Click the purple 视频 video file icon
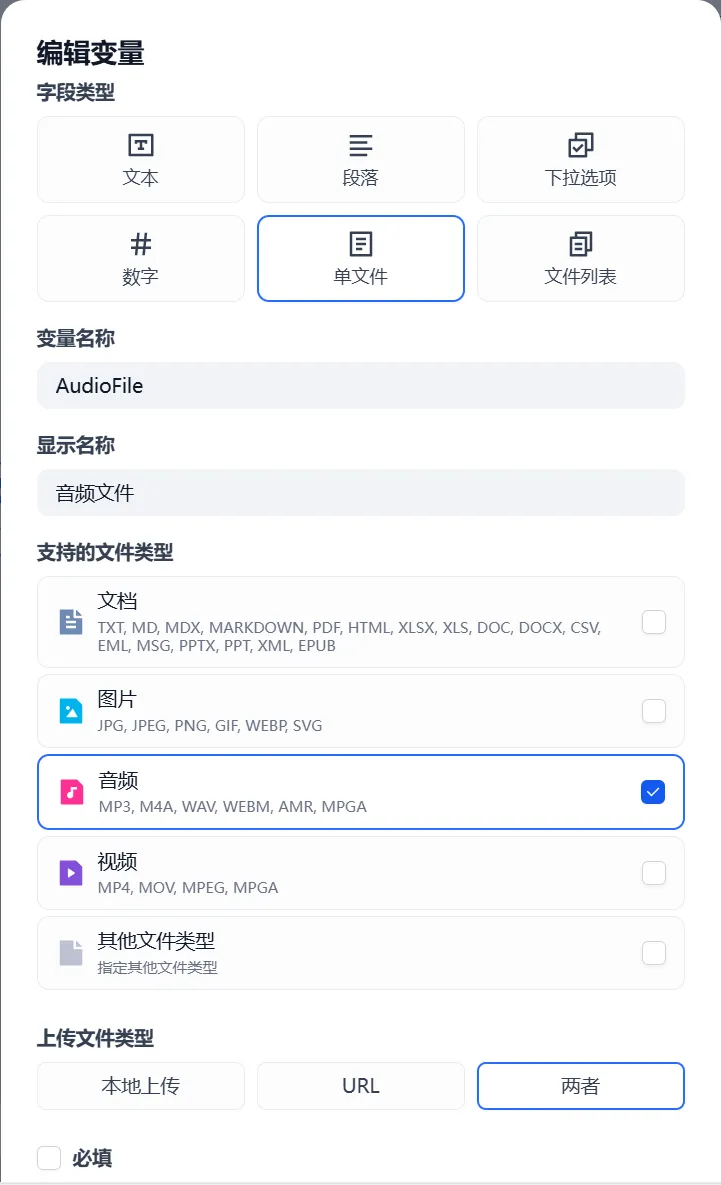Viewport: 721px width, 1185px height. pyautogui.click(x=69, y=872)
